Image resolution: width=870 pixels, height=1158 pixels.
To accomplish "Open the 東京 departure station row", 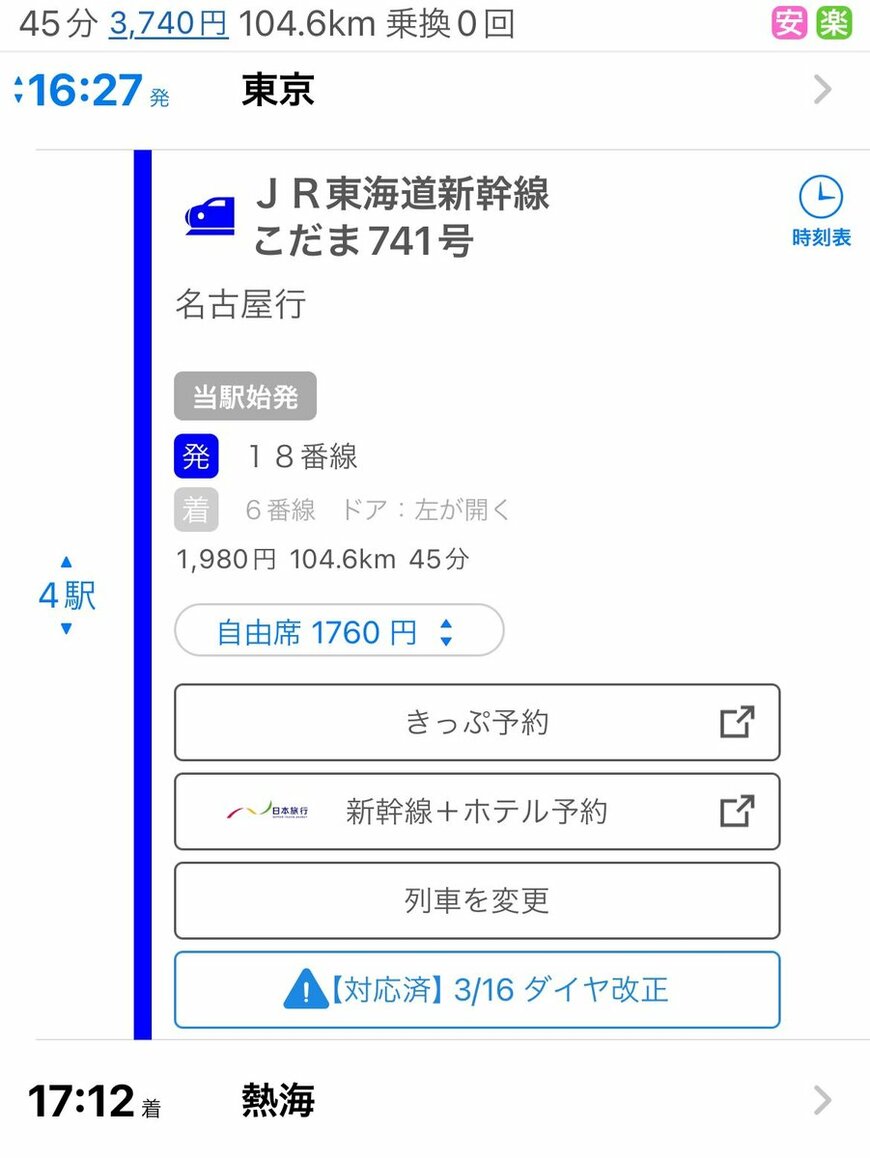I will (x=500, y=90).
